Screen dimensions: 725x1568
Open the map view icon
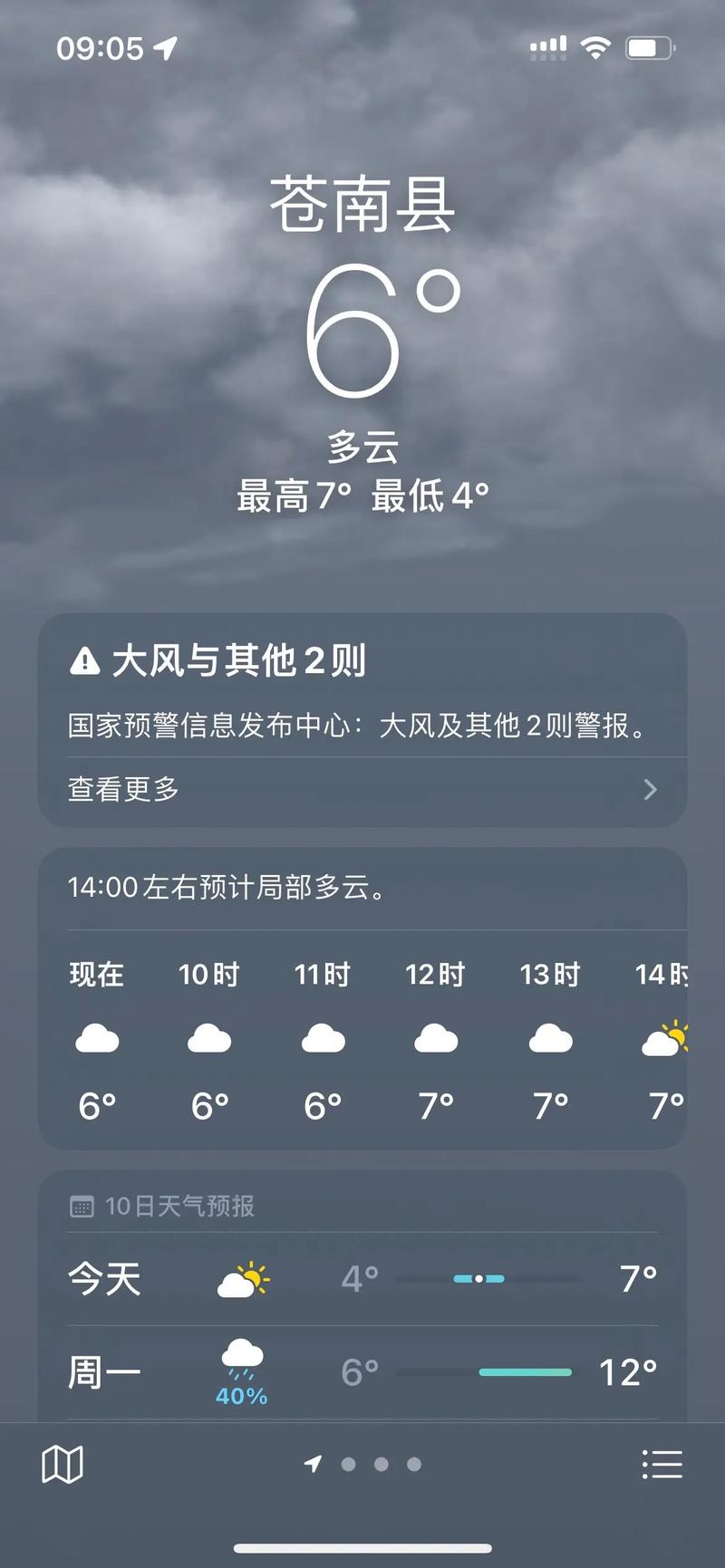[61, 1464]
